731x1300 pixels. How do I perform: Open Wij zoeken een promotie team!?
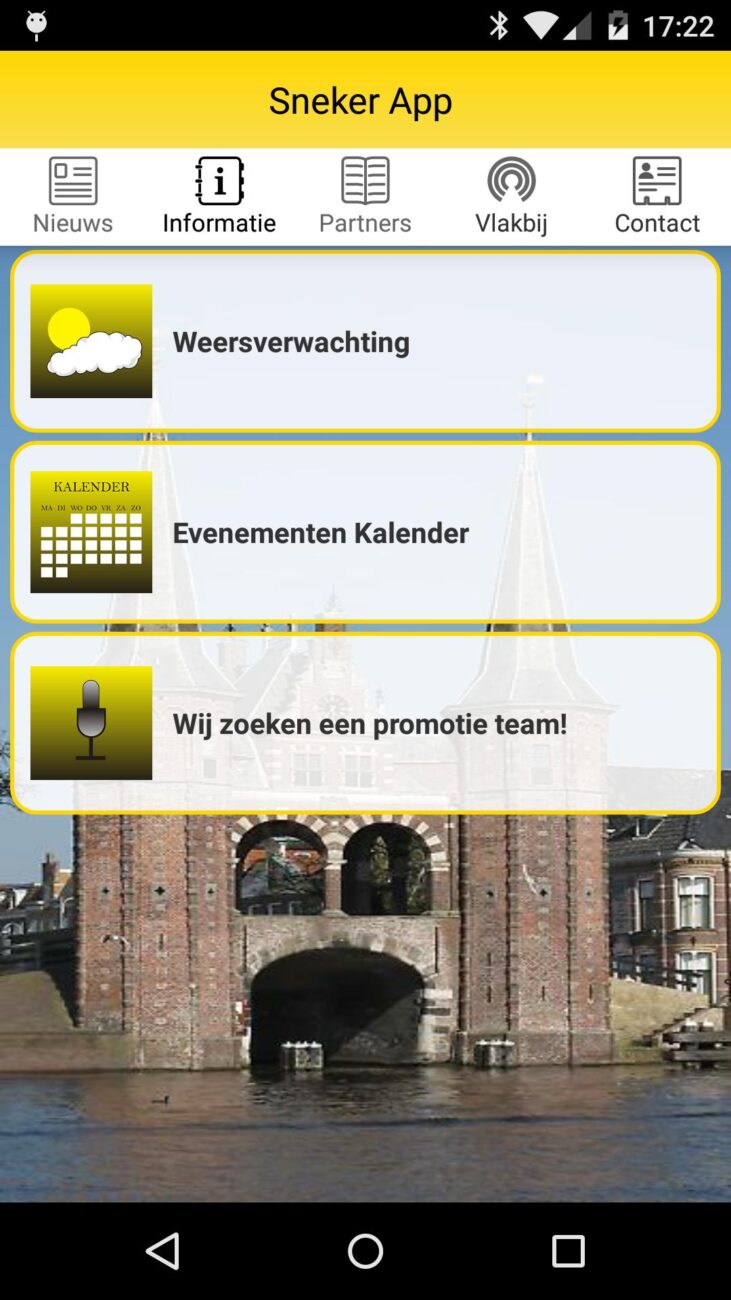(x=365, y=723)
